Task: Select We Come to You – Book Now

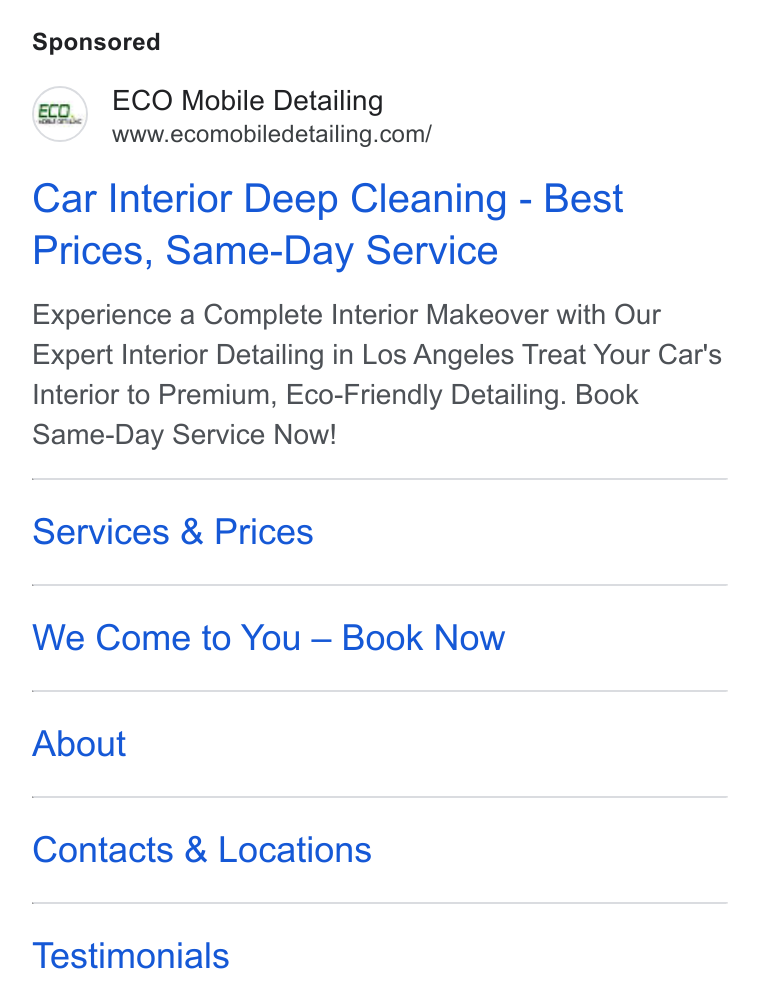Action: [x=269, y=638]
